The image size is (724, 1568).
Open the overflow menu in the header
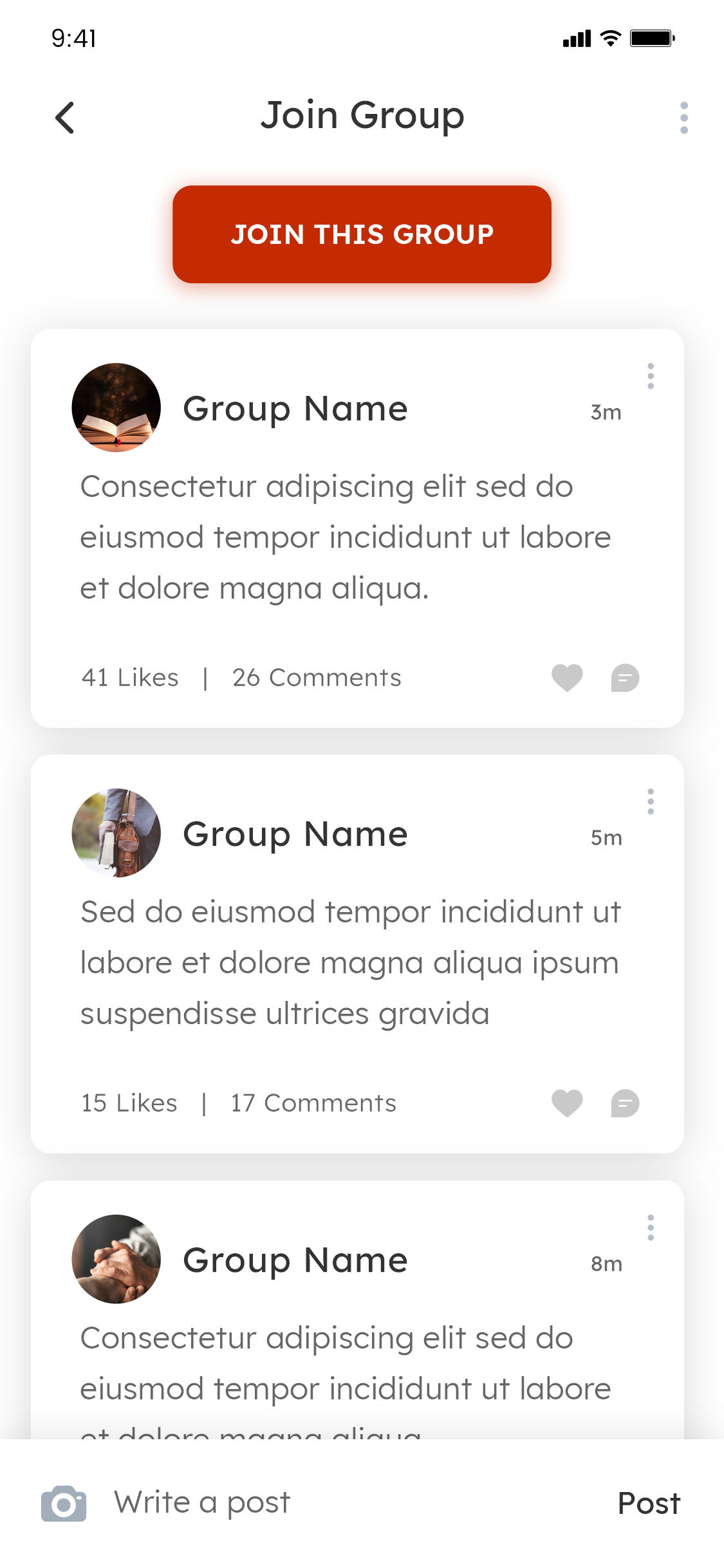pos(683,118)
